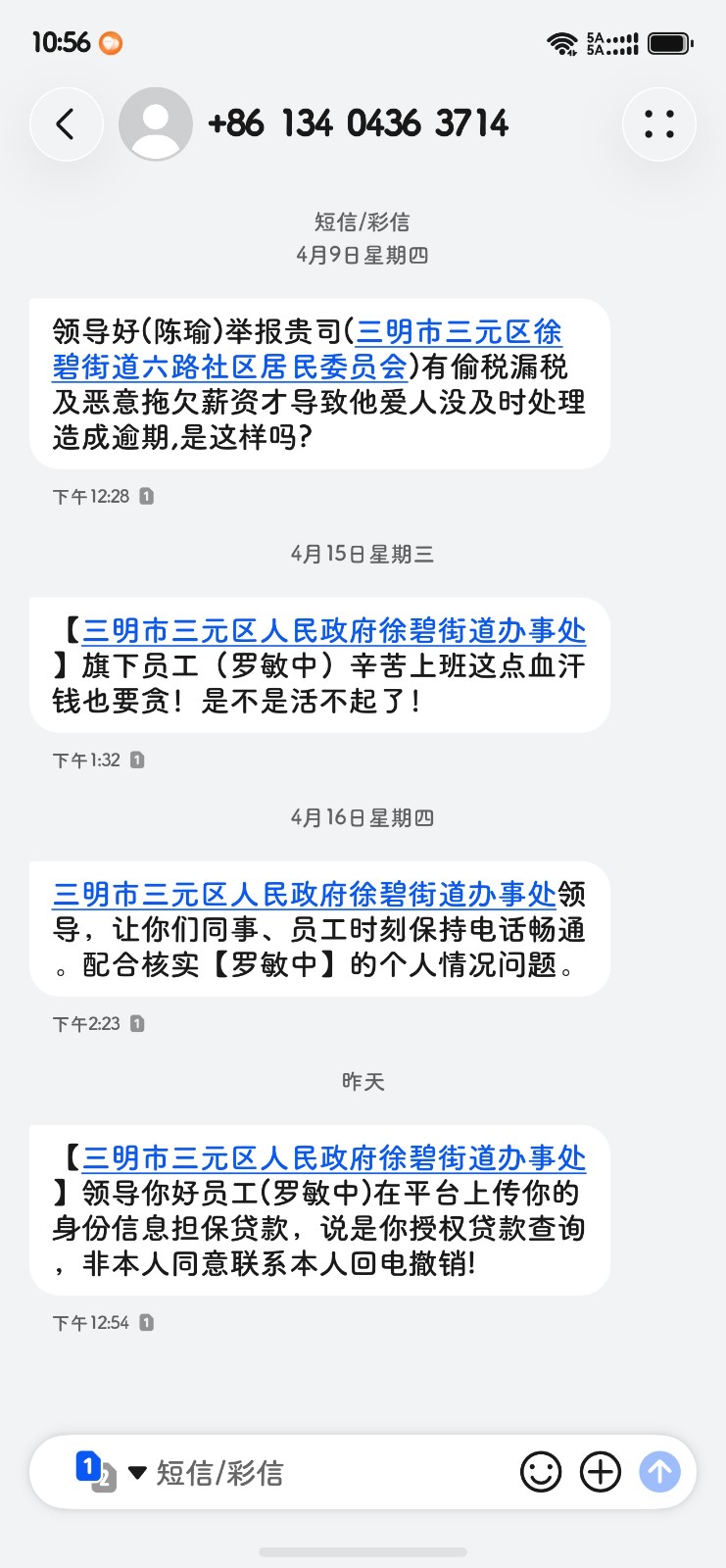The image size is (726, 1568).
Task: Open the address link in the 4月16日 message
Action: point(304,895)
